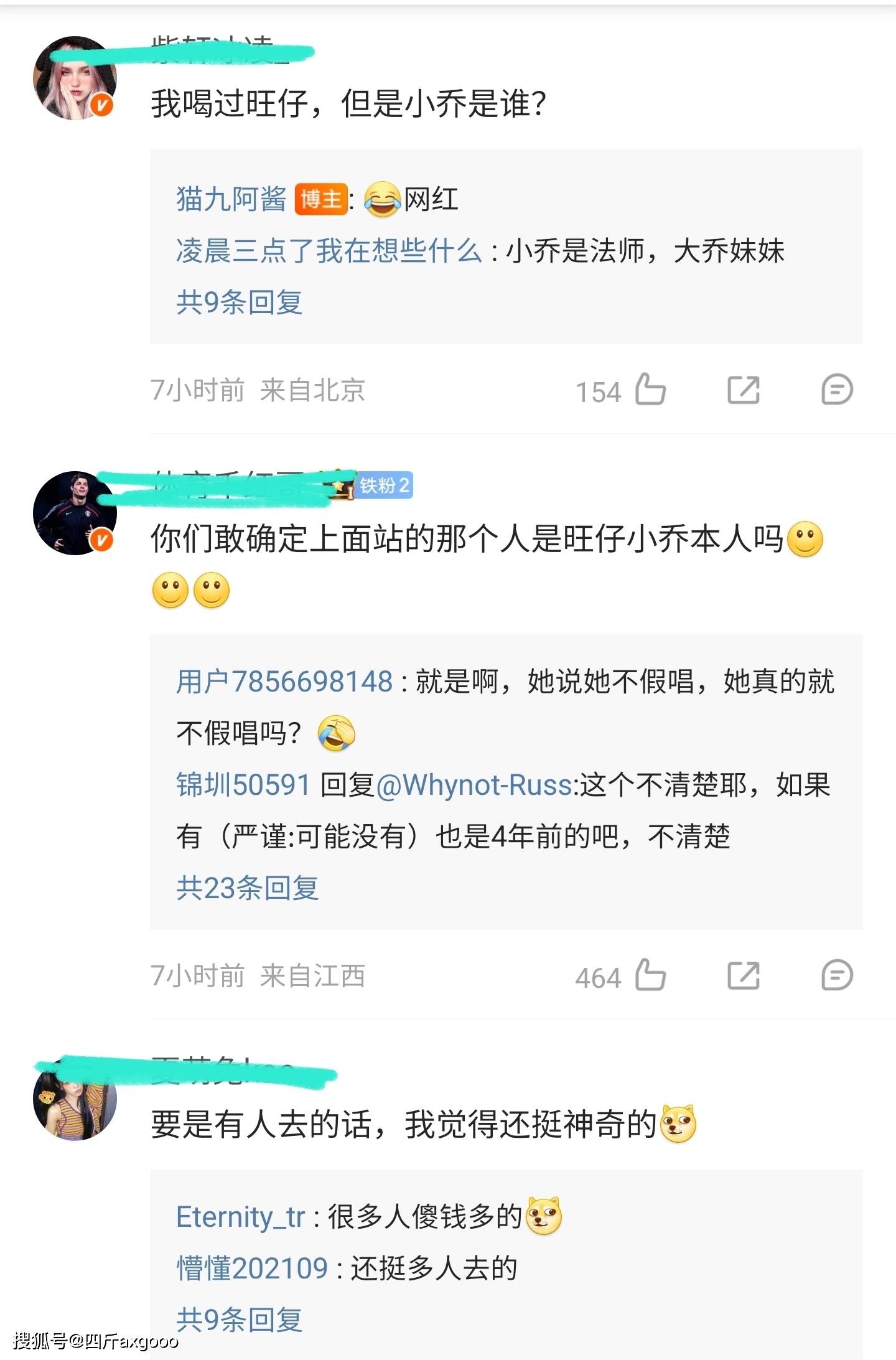Open the avatar of the 我喝过旺仔 commenter

click(75, 78)
